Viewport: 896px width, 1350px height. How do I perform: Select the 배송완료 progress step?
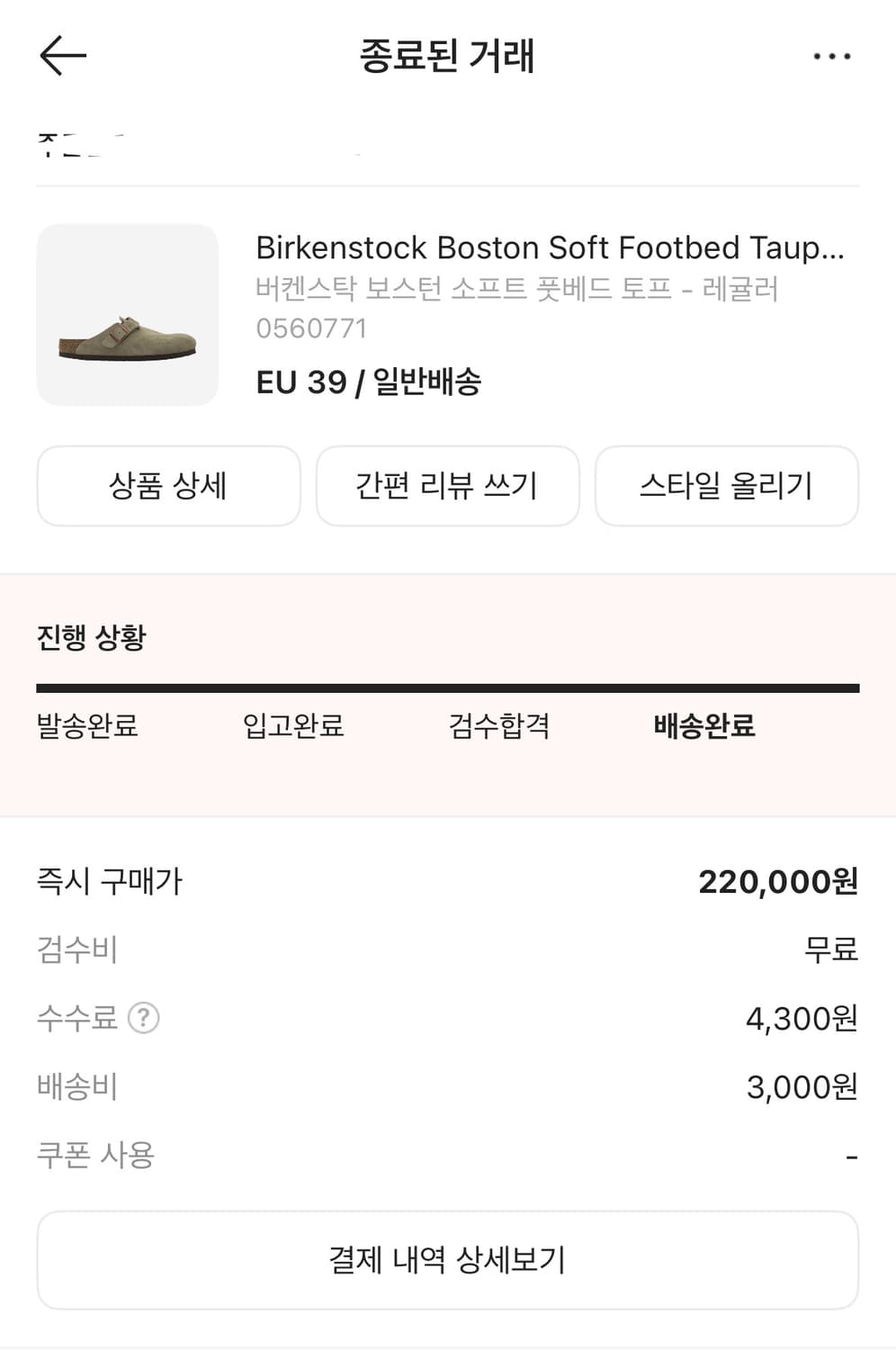tap(702, 726)
